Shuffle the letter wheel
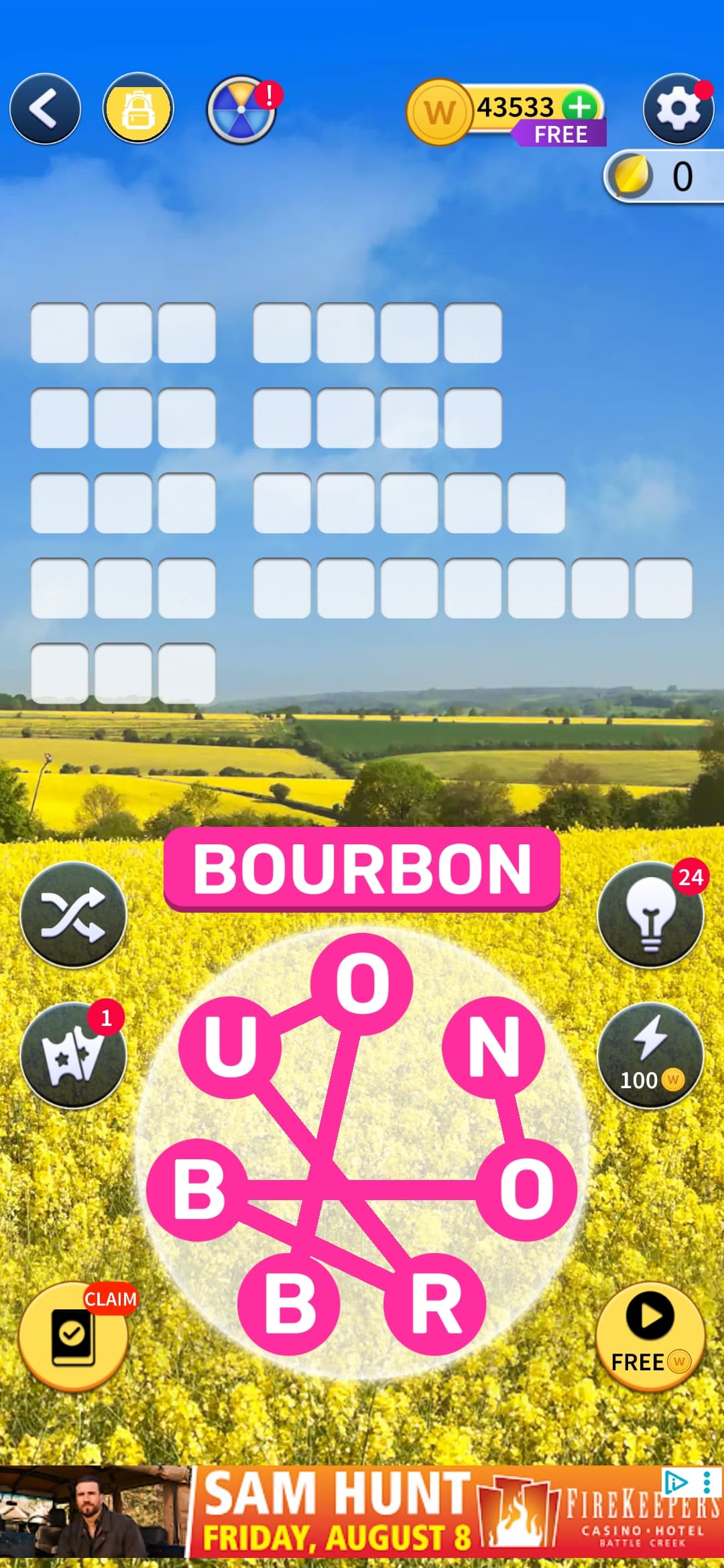Viewport: 724px width, 1568px height. pos(73,915)
